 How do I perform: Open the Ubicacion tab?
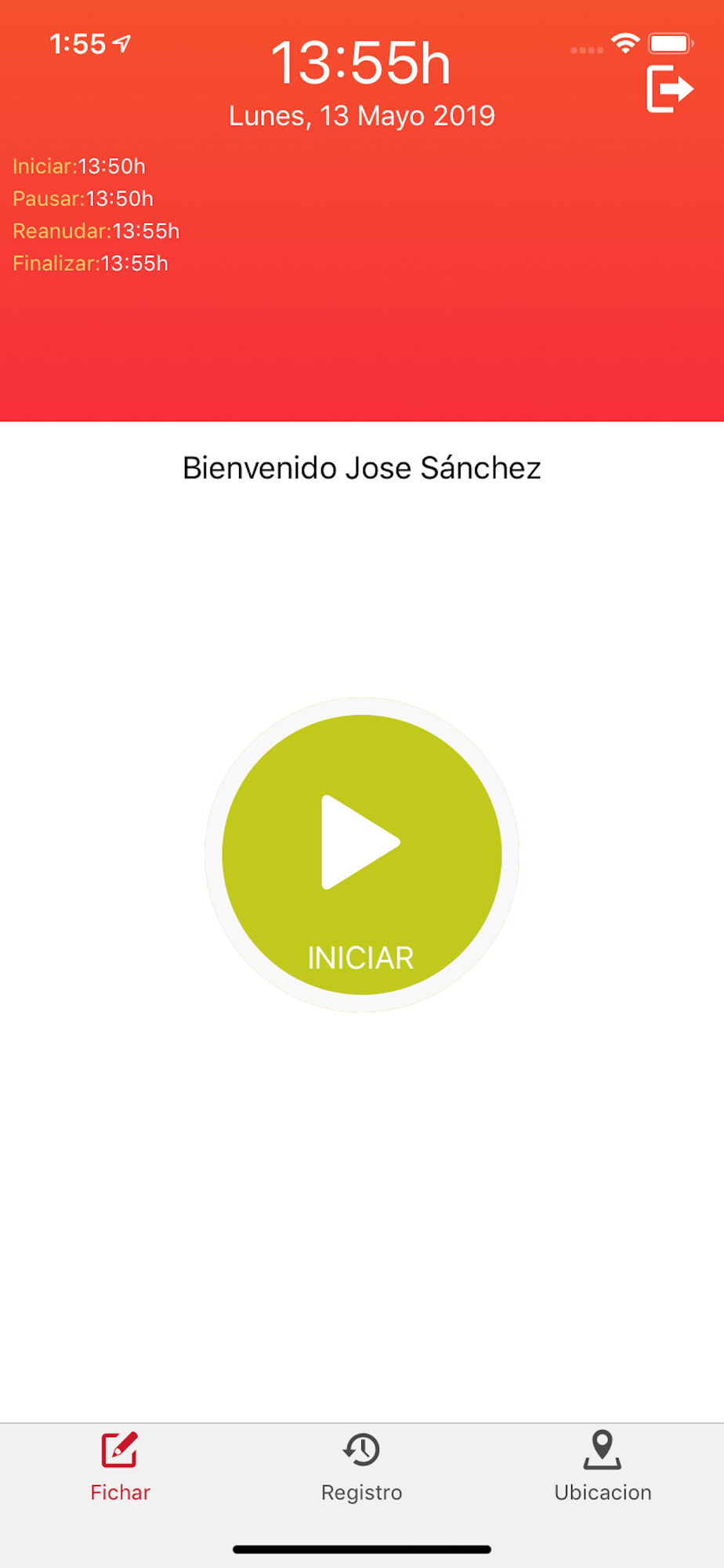pyautogui.click(x=603, y=1466)
